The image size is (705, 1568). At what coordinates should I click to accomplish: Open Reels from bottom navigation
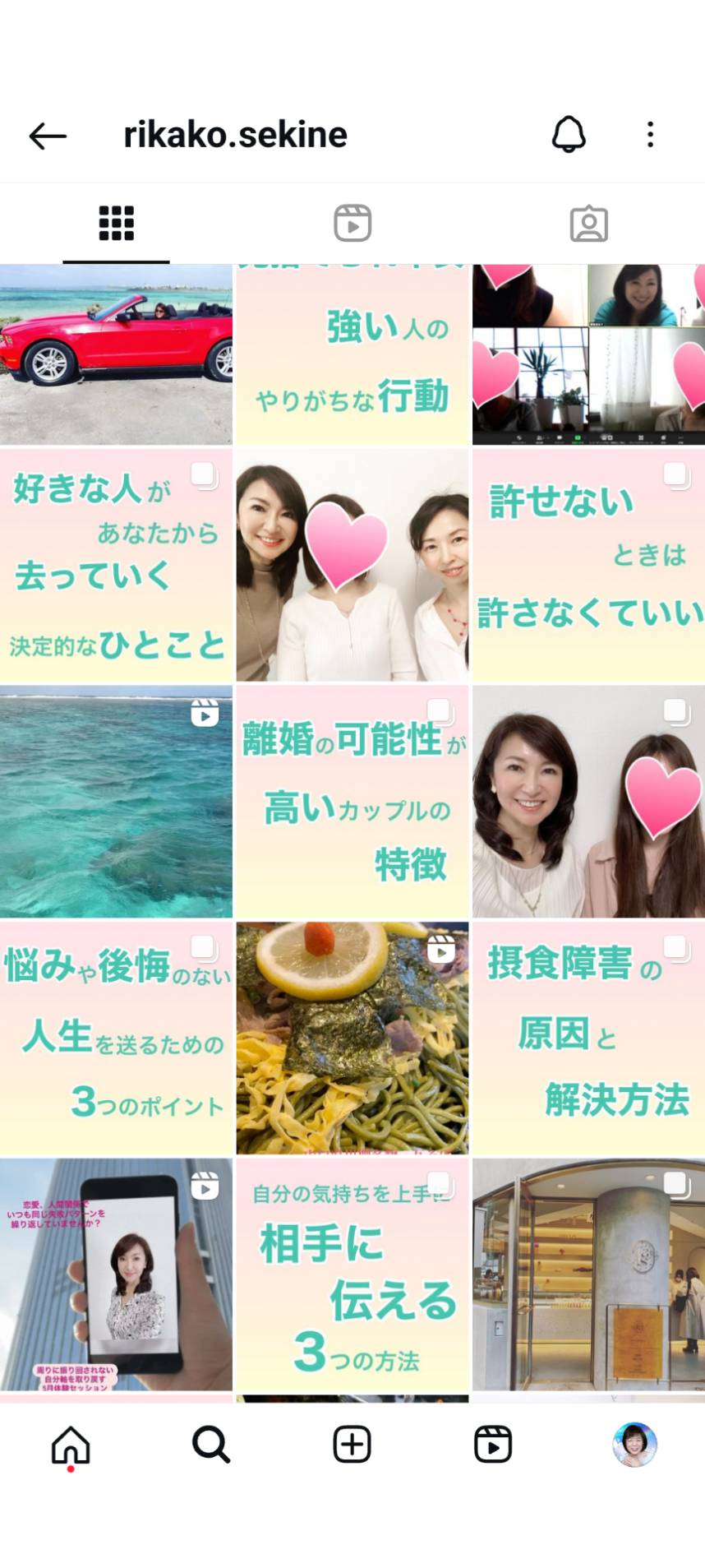click(x=493, y=1445)
